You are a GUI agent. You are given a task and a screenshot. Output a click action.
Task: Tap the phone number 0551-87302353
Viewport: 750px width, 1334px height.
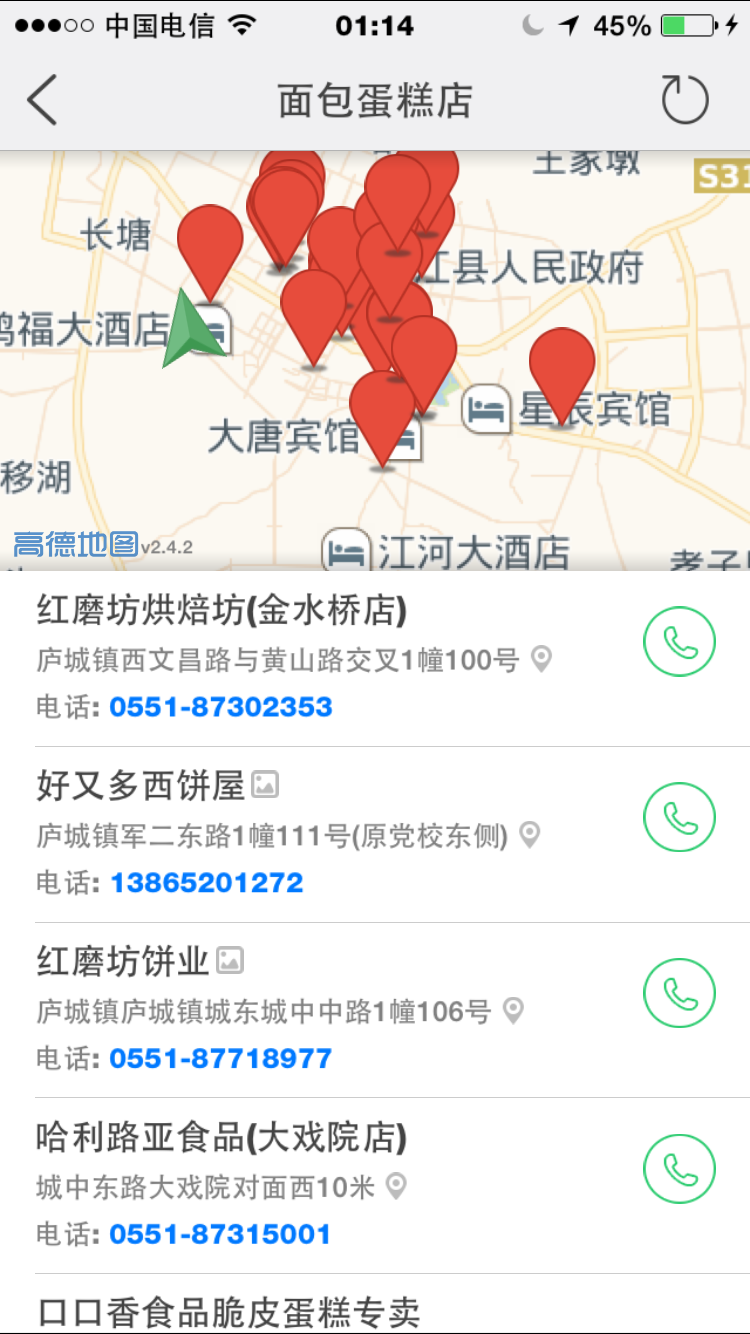[x=220, y=707]
